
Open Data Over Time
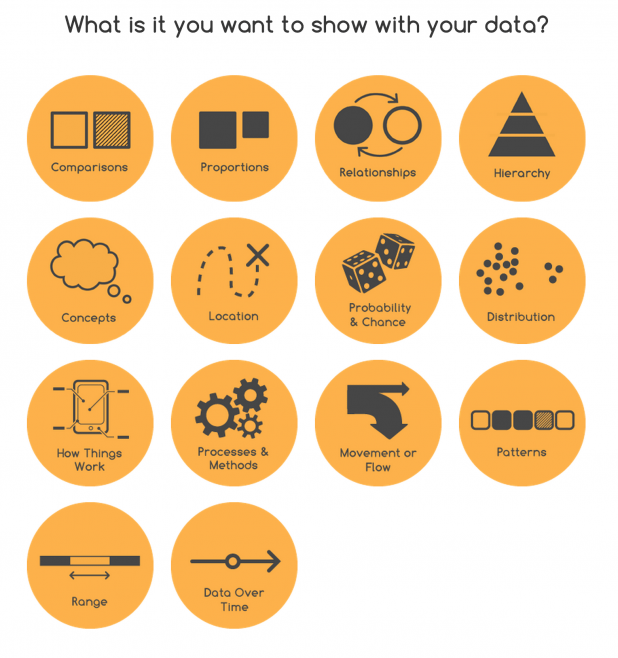coord(234,565)
